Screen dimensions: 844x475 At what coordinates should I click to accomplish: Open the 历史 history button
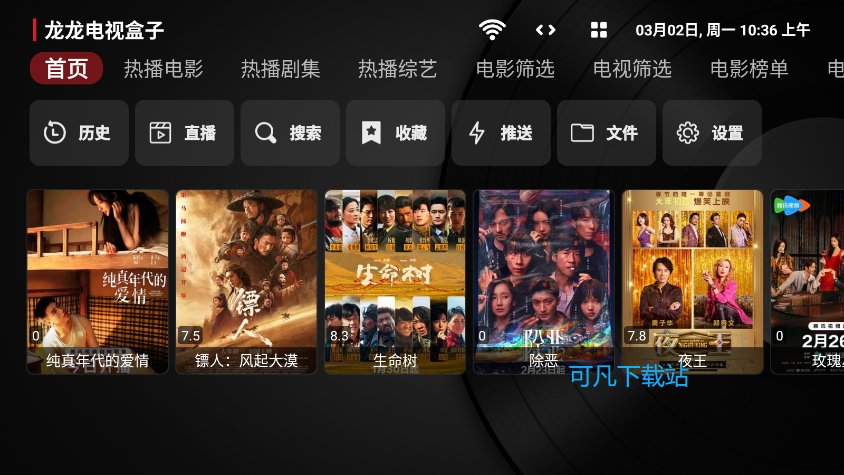click(79, 133)
